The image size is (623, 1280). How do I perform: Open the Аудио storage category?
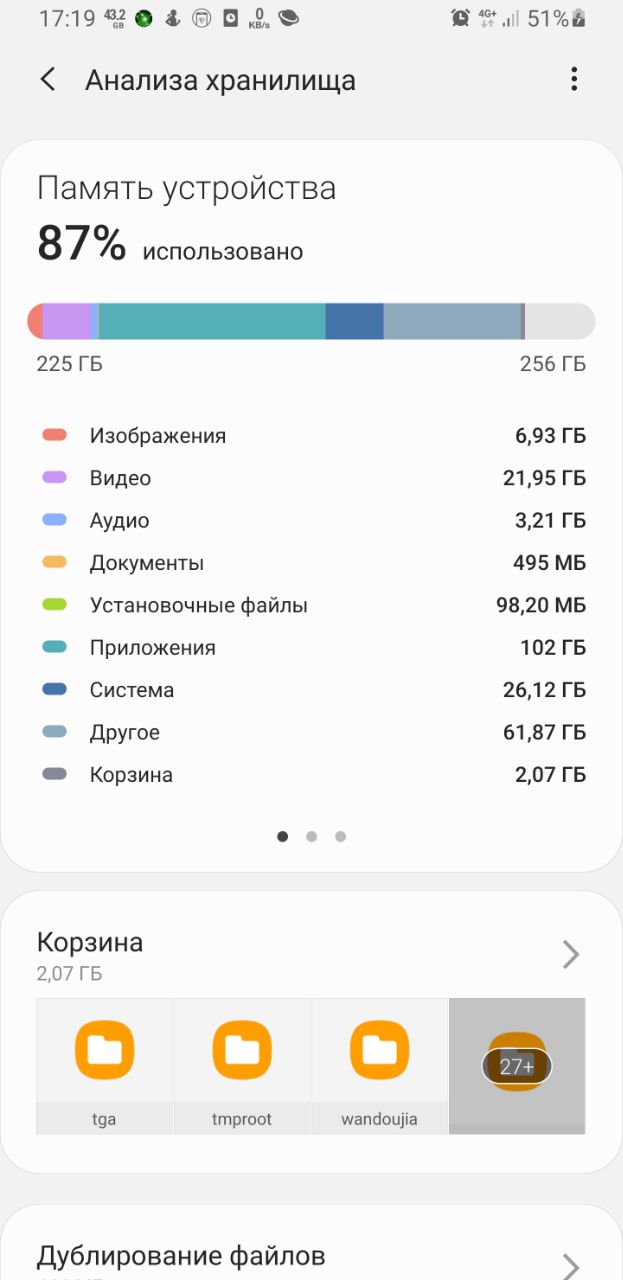pyautogui.click(x=312, y=520)
